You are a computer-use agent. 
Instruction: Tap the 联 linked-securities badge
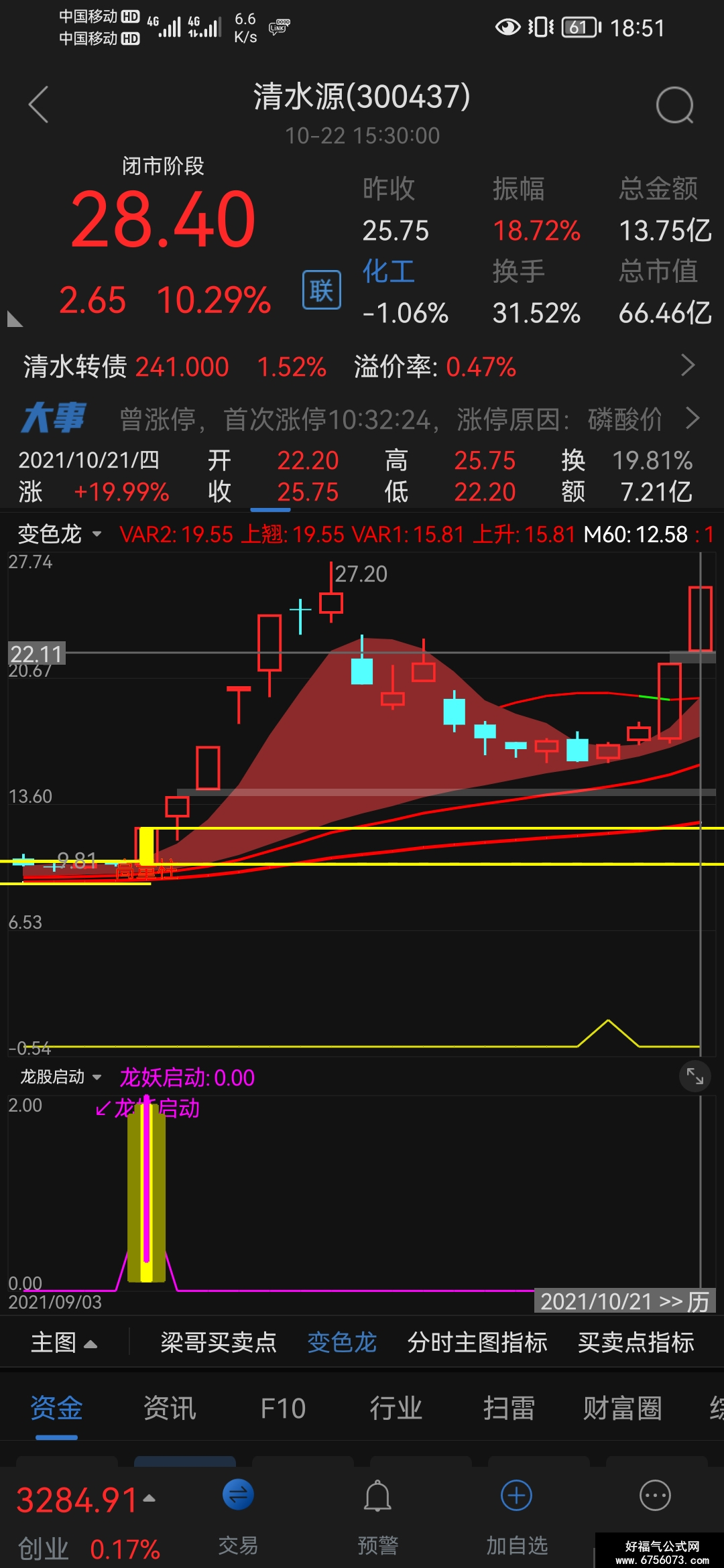322,290
